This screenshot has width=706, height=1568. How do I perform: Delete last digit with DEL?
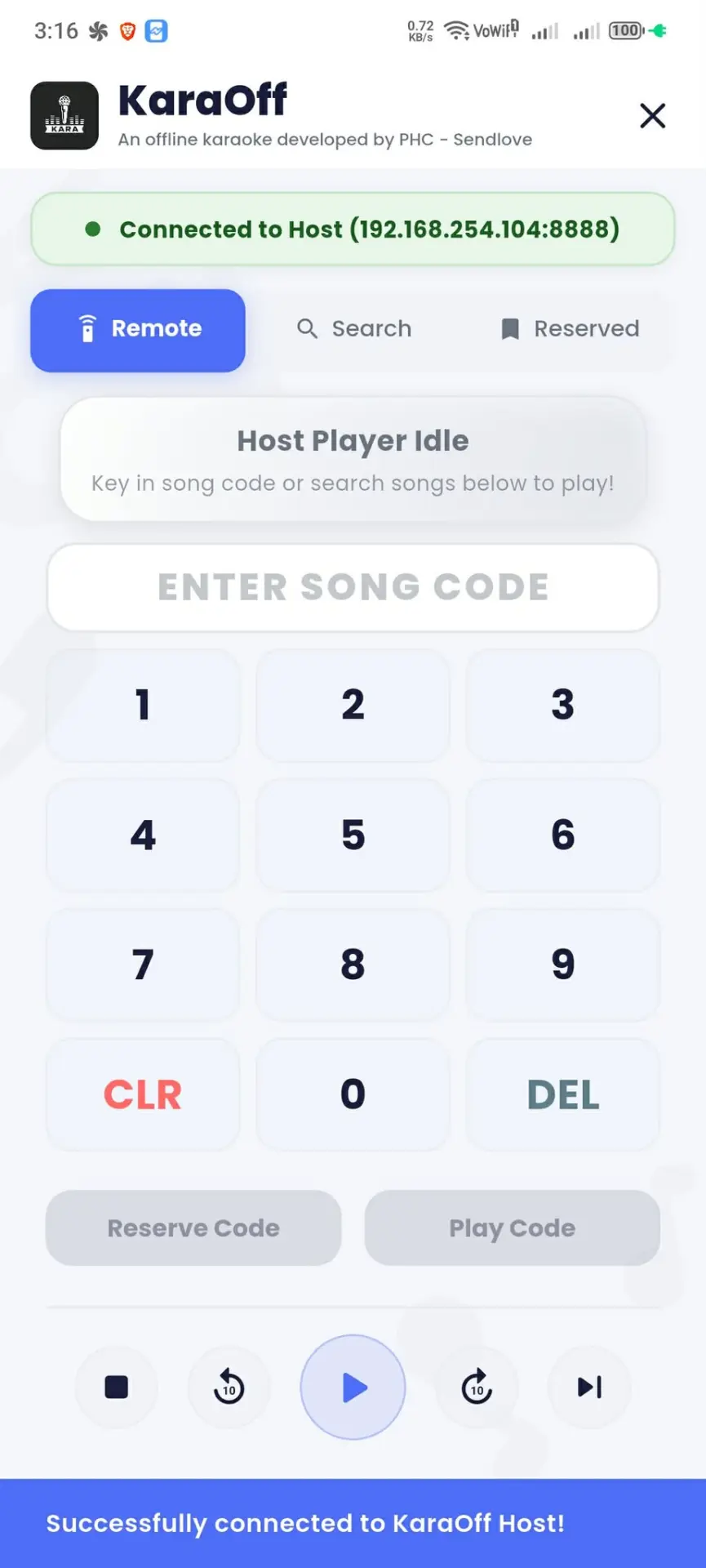[x=562, y=1094]
